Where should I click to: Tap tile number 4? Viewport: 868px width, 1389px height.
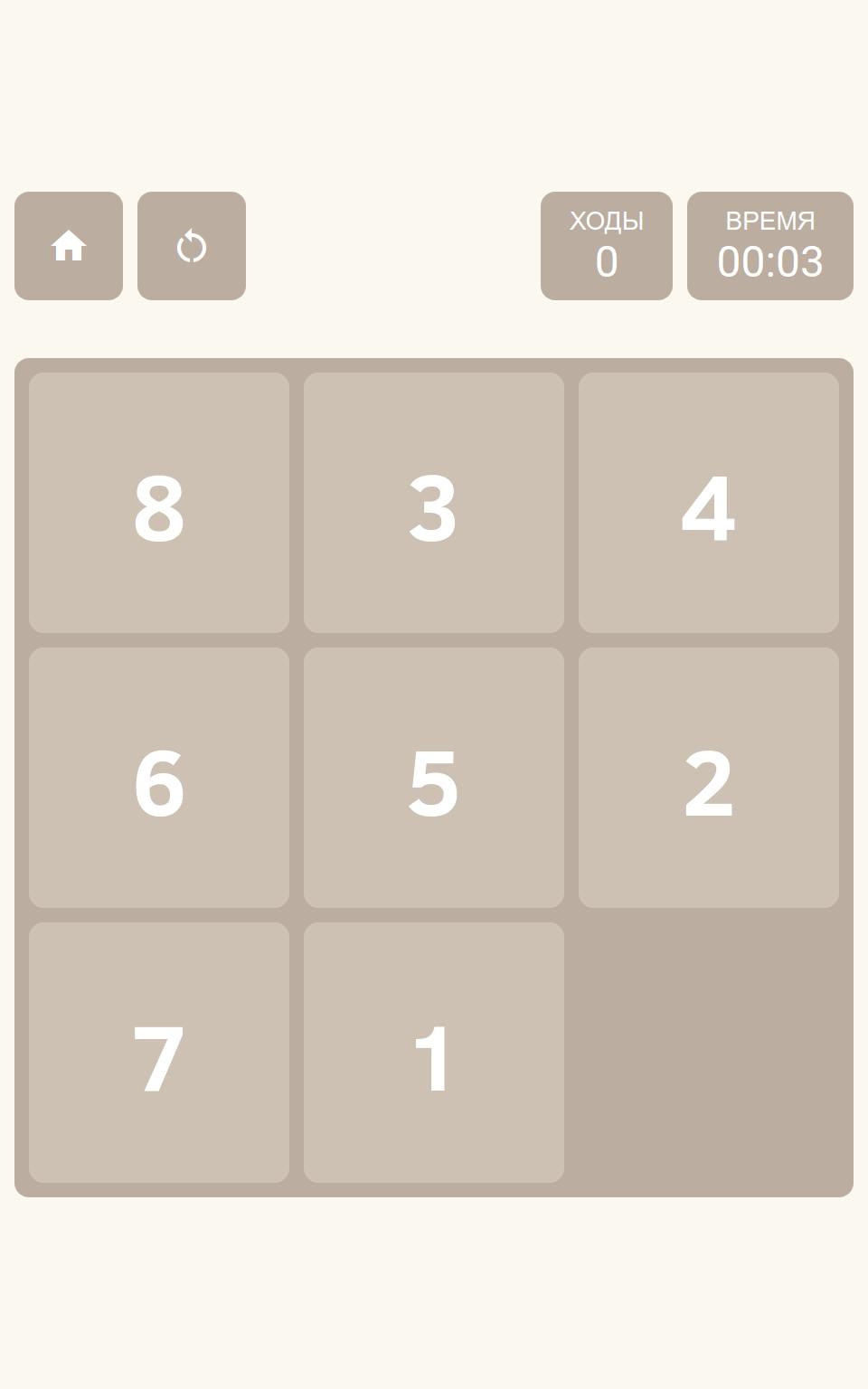[709, 503]
